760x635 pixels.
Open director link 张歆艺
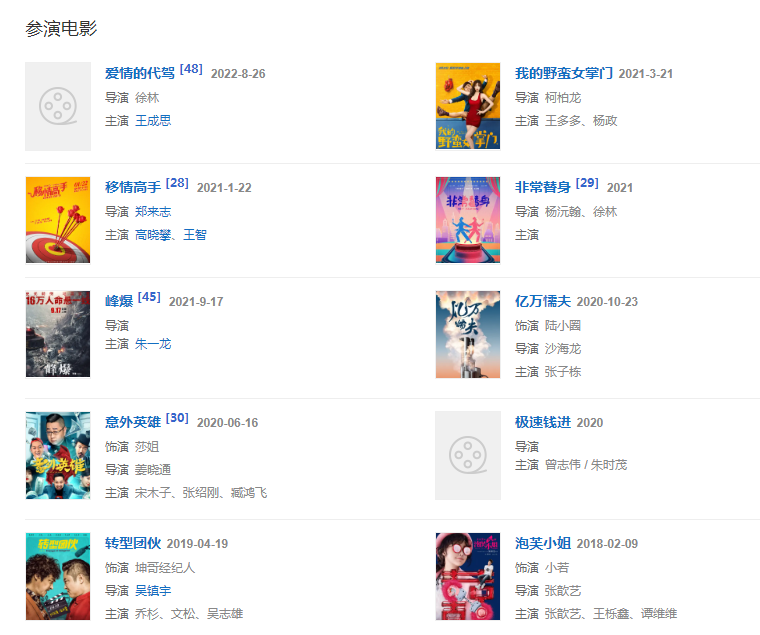[563, 590]
